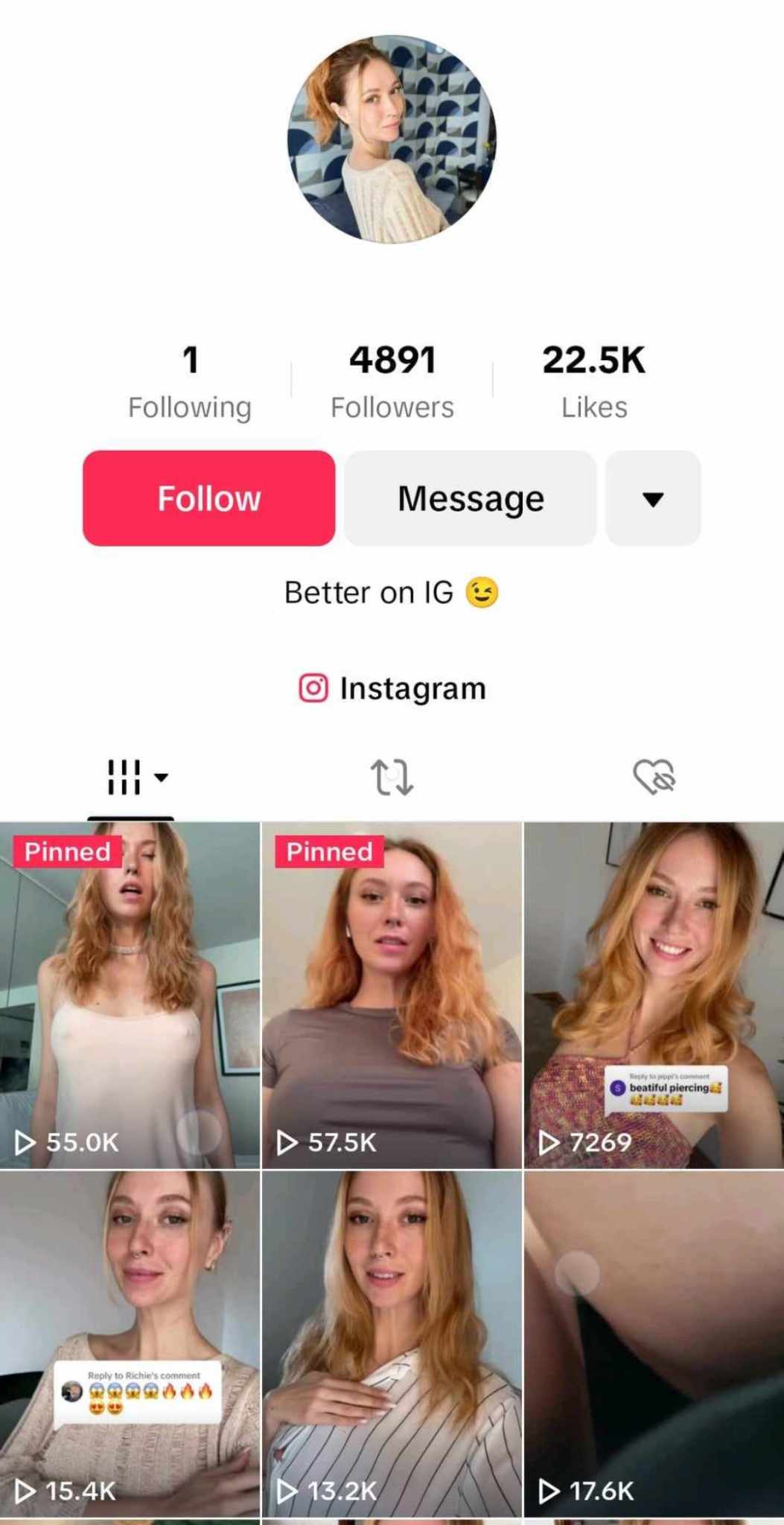Open the video with 15.4K views
Viewport: 784px width, 1525px height.
pos(130,1343)
